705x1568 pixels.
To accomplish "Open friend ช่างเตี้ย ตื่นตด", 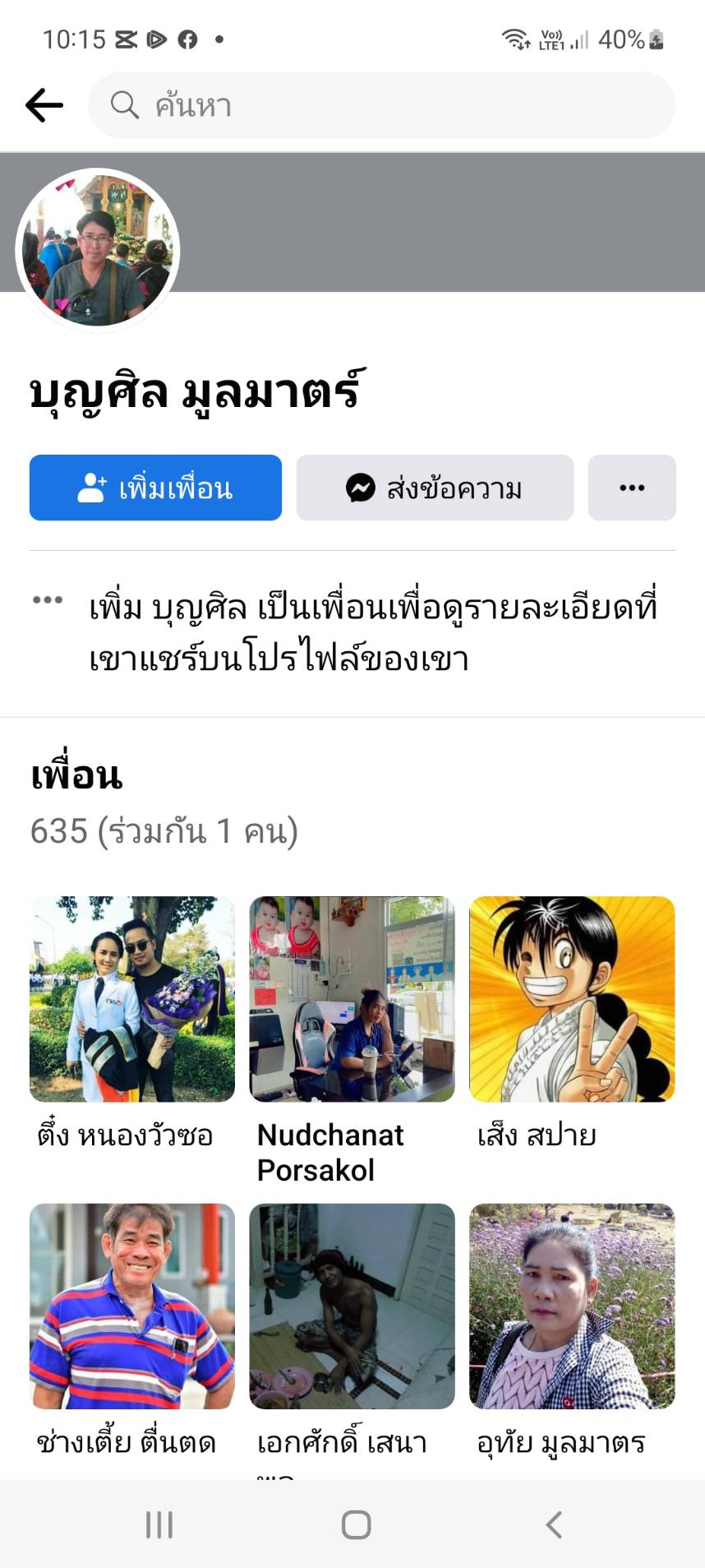I will 132,1306.
